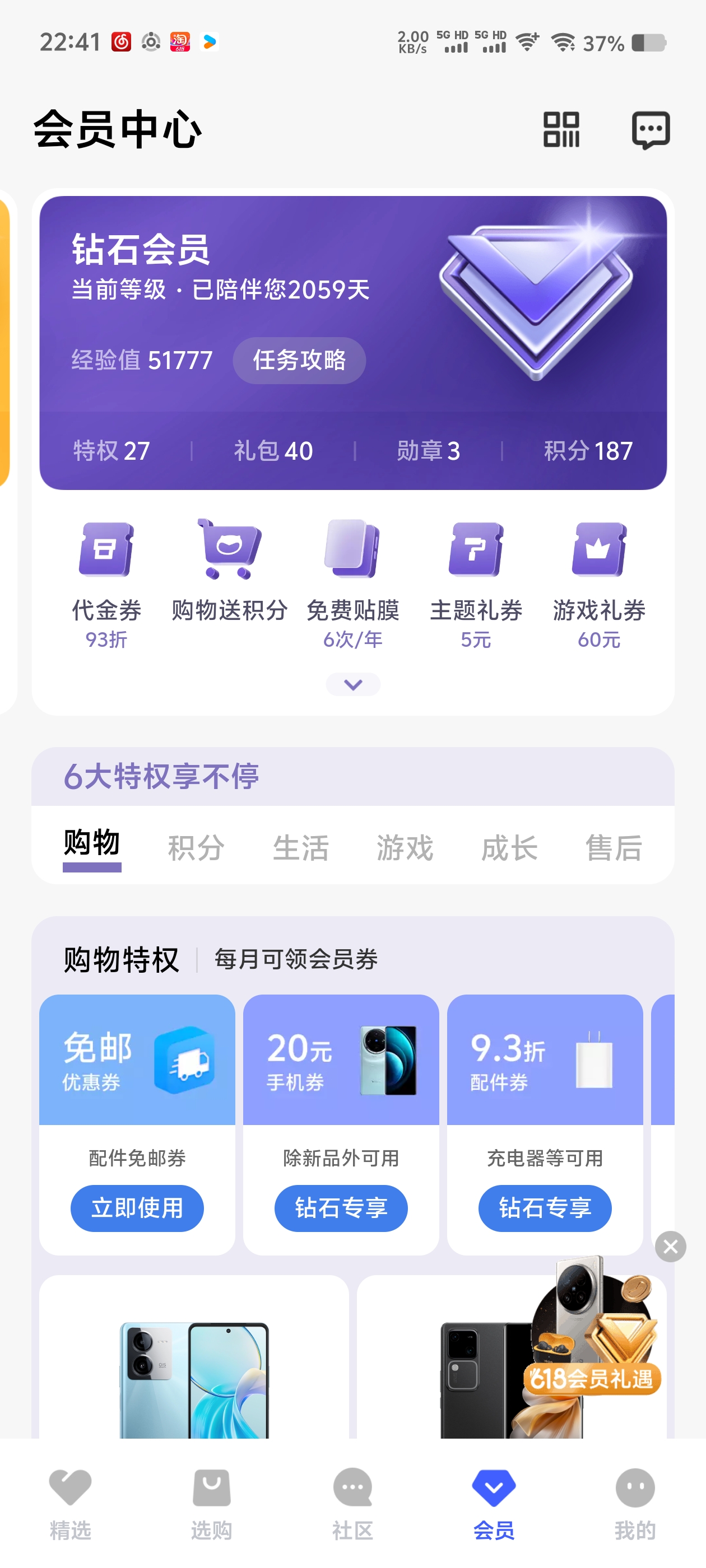Screen dimensions: 706x1568
Task: Tap 立即使用 for 配件免邮券
Action: click(x=137, y=1208)
